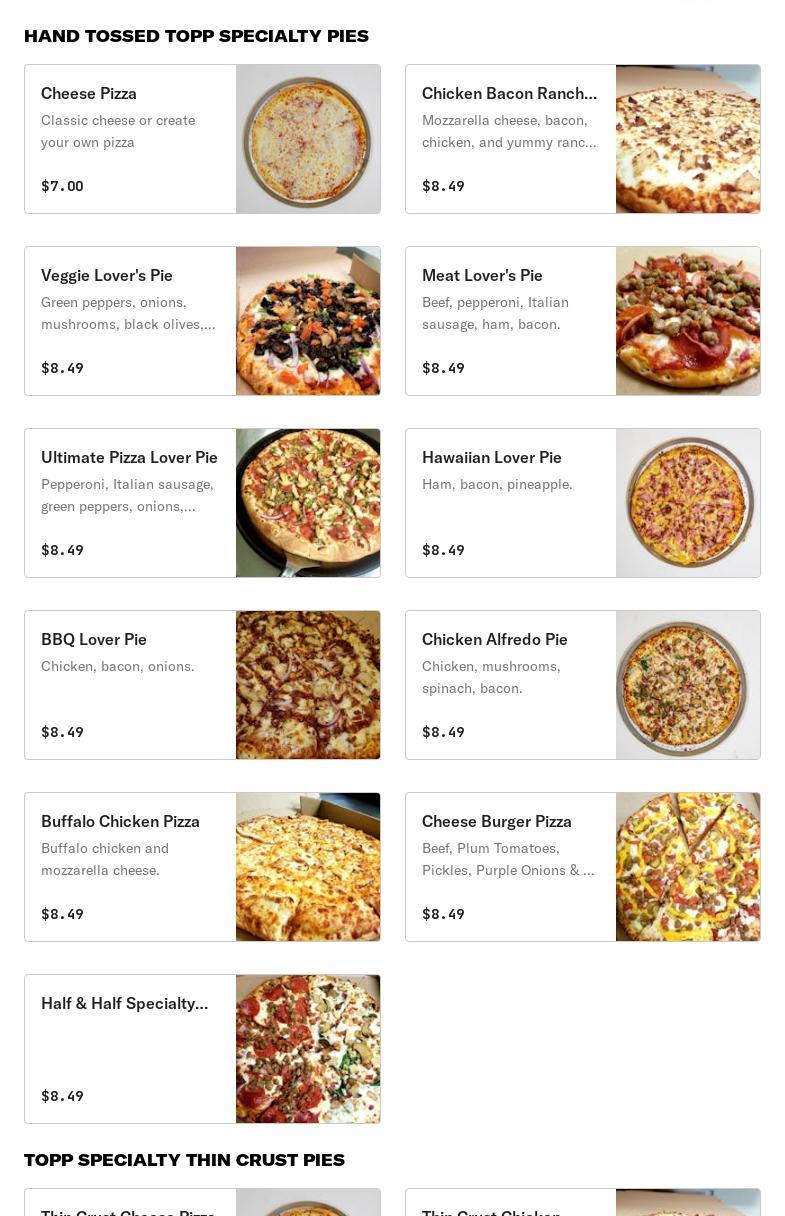Open the Half & Half Specialty card
785x1216 pixels.
click(x=202, y=1049)
